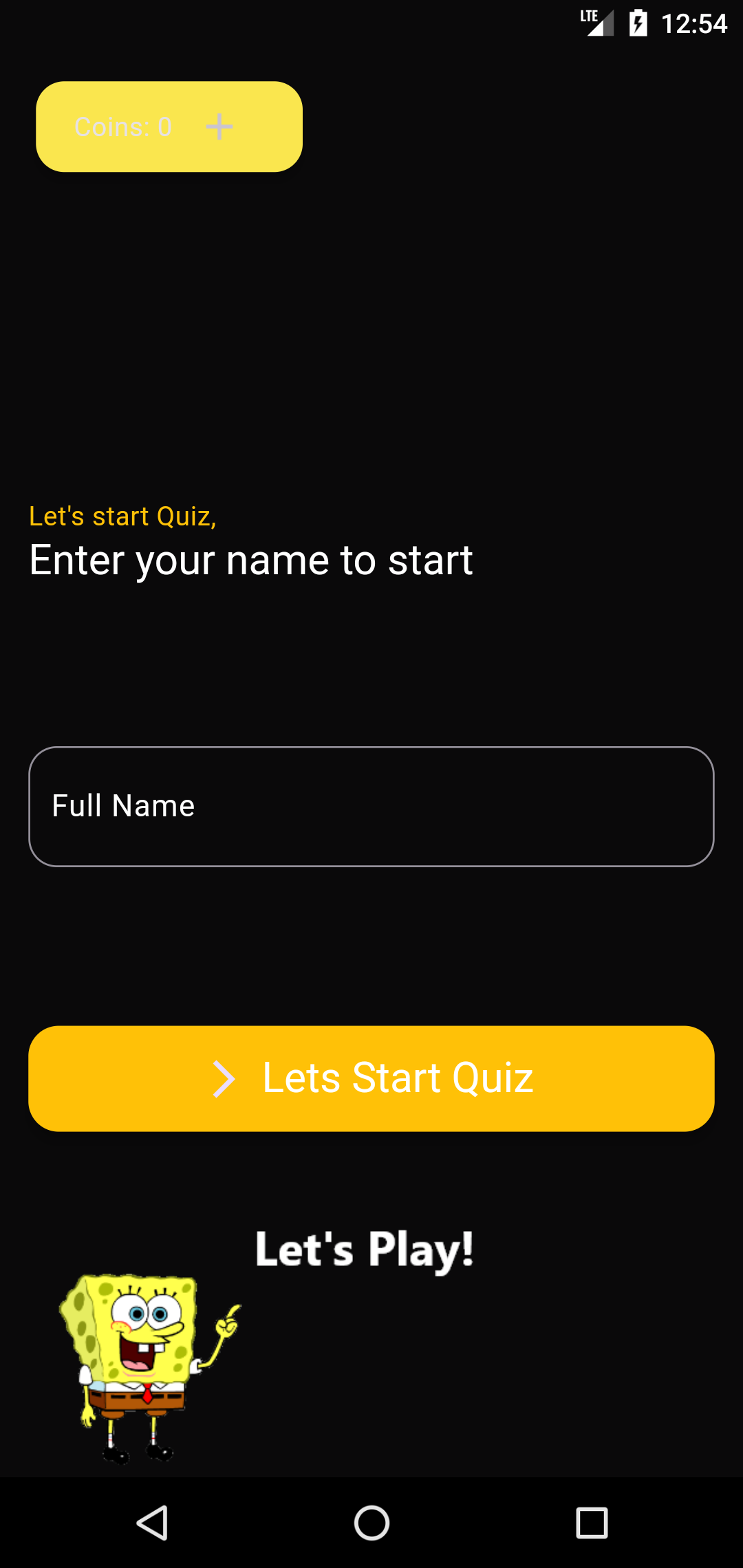Tap the plus icon to add coins
This screenshot has width=743, height=1568.
click(219, 127)
